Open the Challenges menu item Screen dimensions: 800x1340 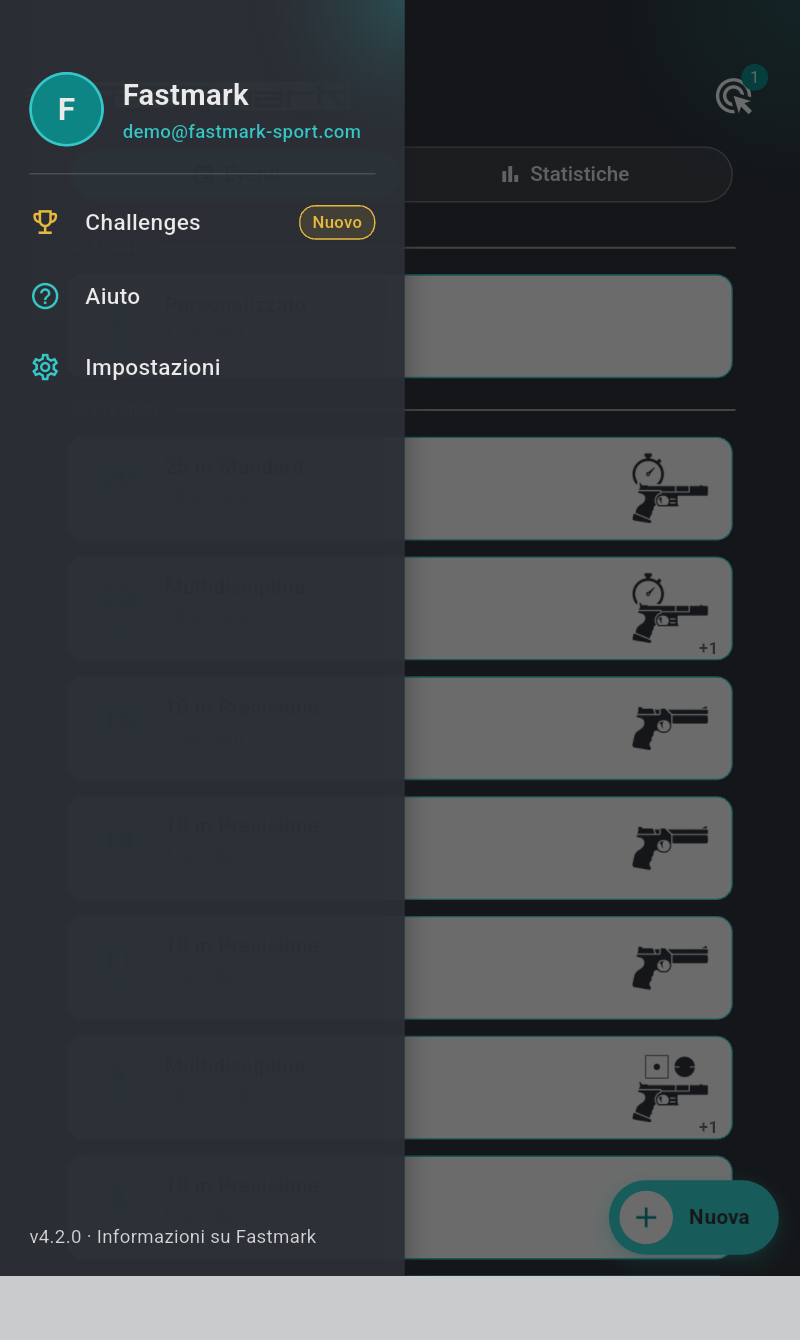click(202, 222)
